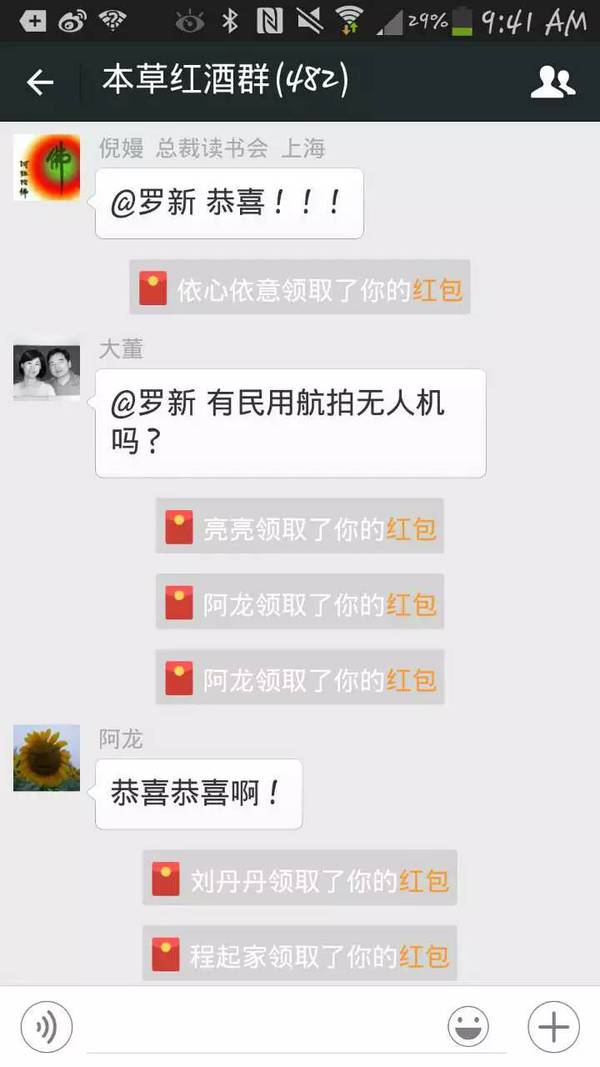Open 红包 link claimed by 刘丹丹
Viewport: 600px width, 1067px height.
pos(424,881)
